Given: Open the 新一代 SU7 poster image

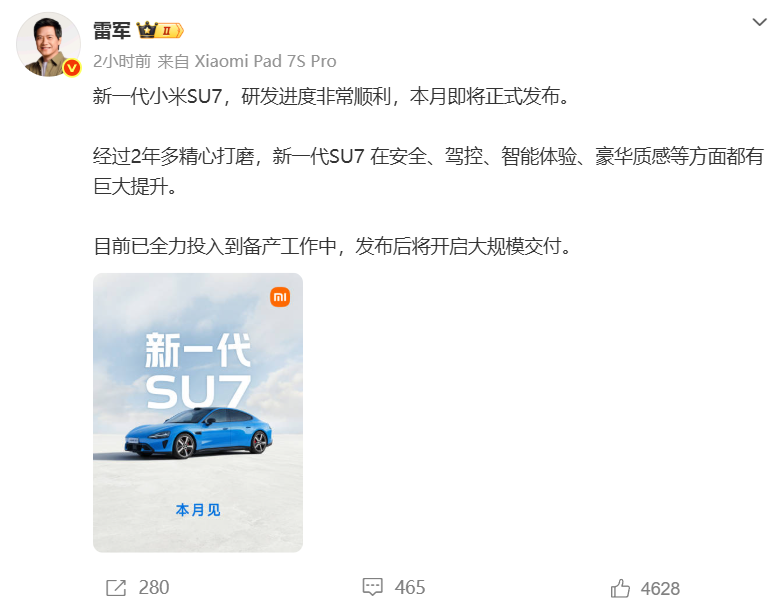Looking at the screenshot, I should click(198, 412).
